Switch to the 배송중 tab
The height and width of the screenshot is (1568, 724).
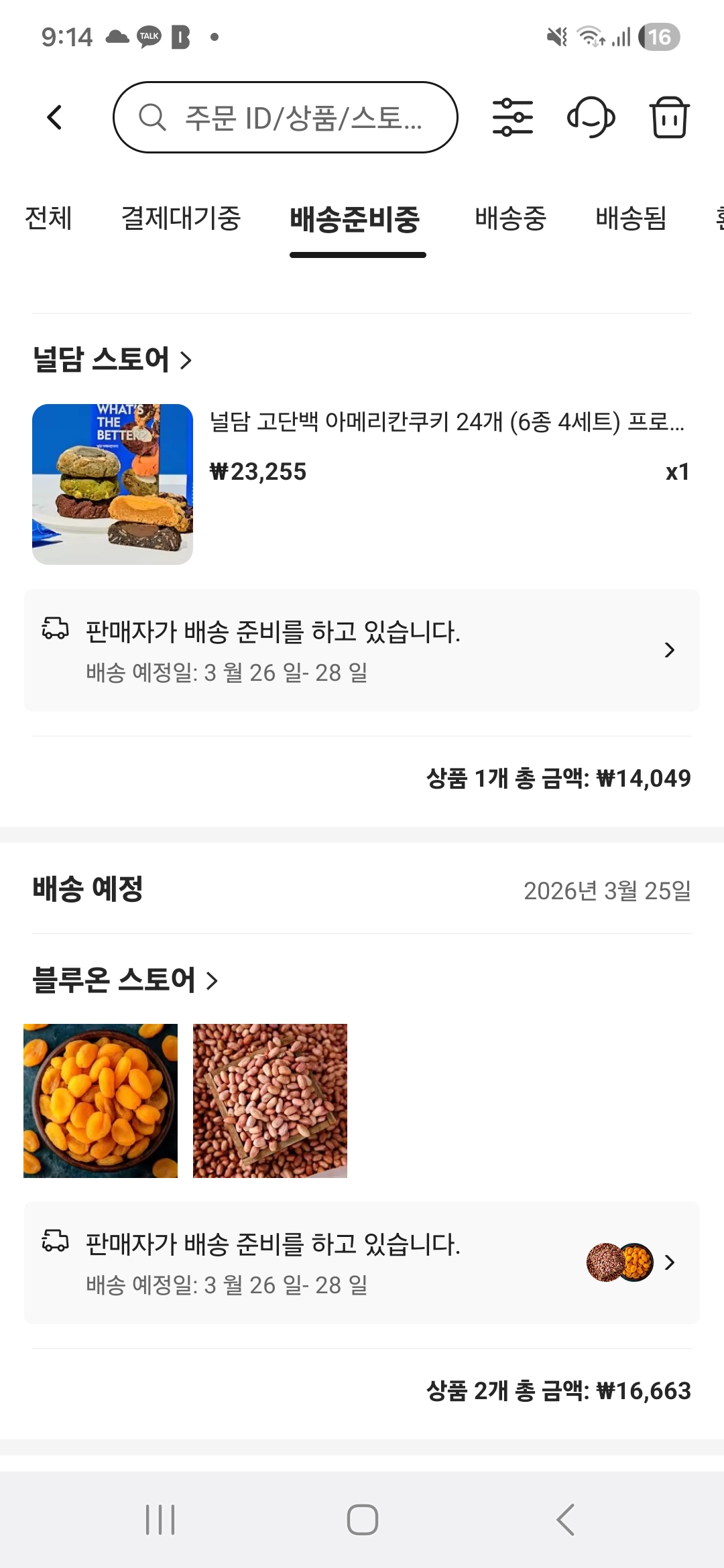[511, 218]
